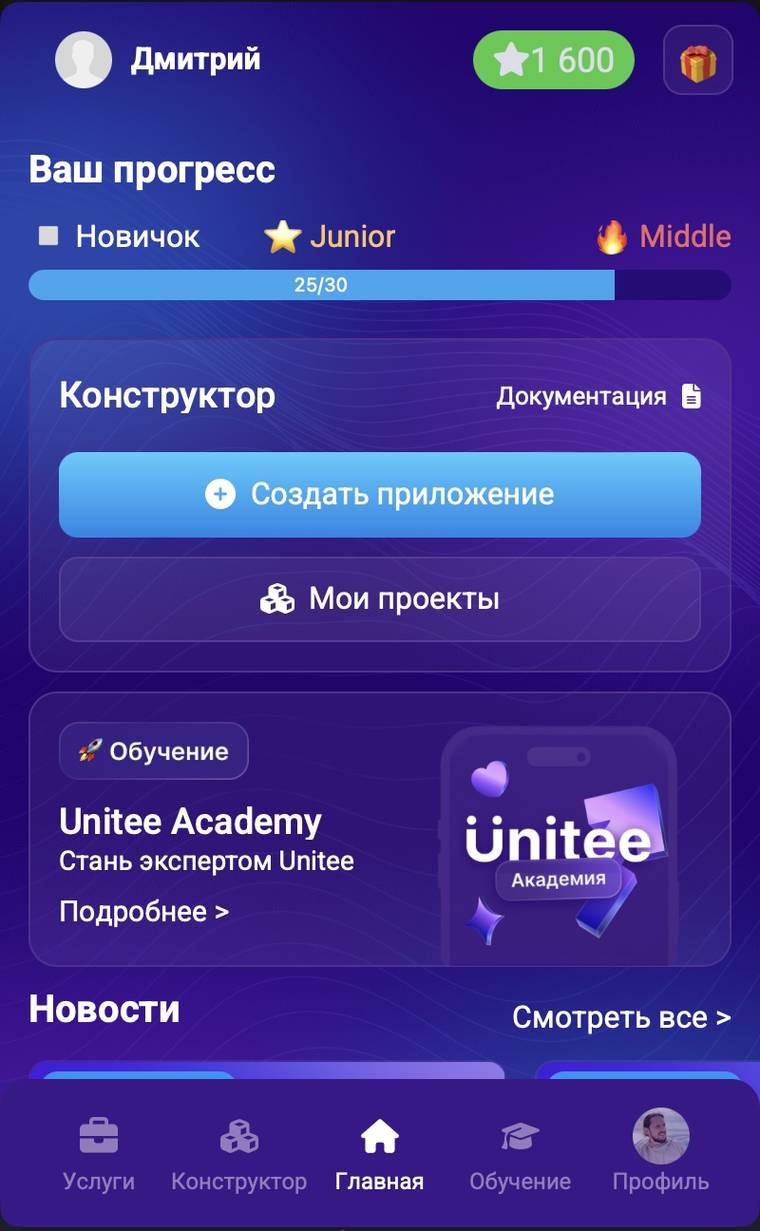Switch to the Обучение tab
760x1231 pixels.
coord(520,1155)
